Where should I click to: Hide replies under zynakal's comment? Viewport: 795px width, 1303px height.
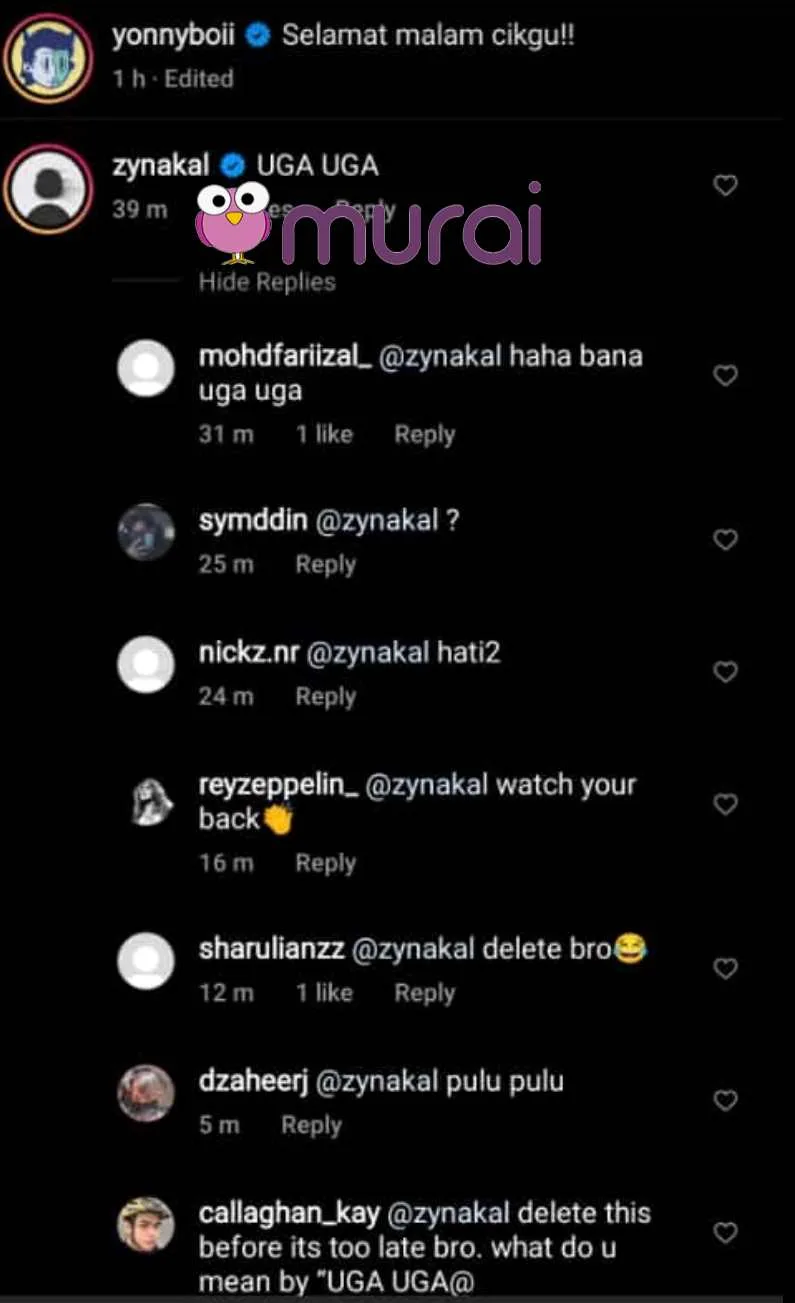tap(266, 282)
